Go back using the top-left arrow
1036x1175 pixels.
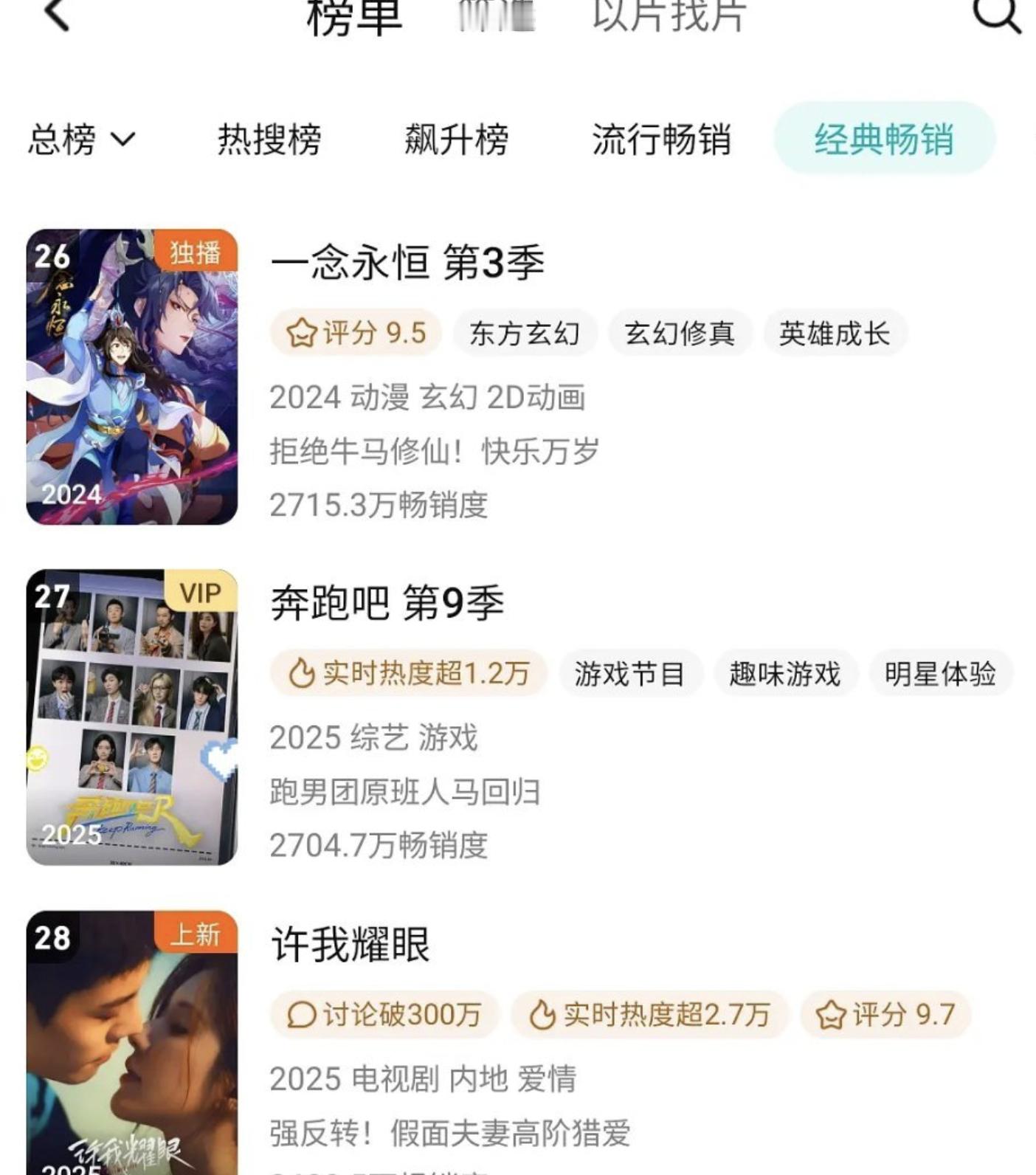(56, 15)
